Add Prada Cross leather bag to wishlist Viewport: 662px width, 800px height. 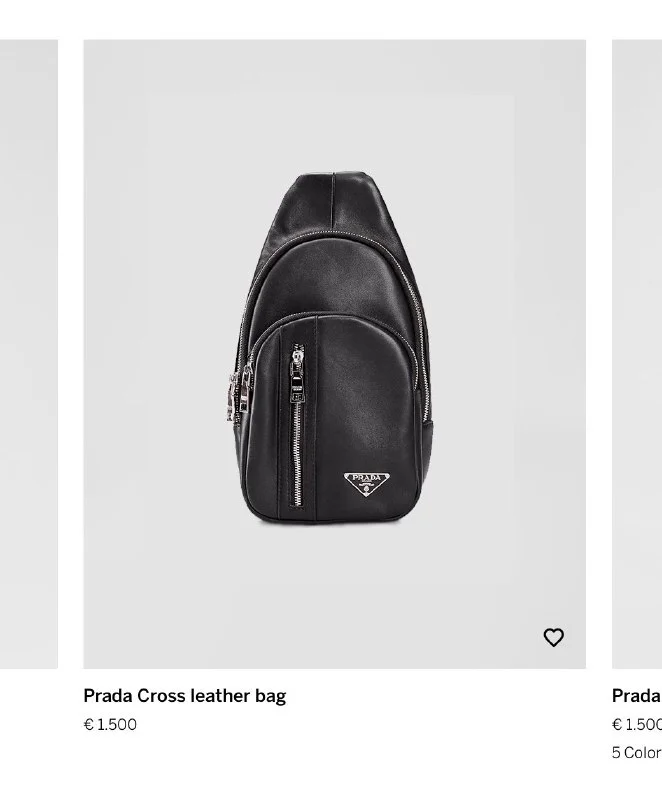tap(553, 637)
